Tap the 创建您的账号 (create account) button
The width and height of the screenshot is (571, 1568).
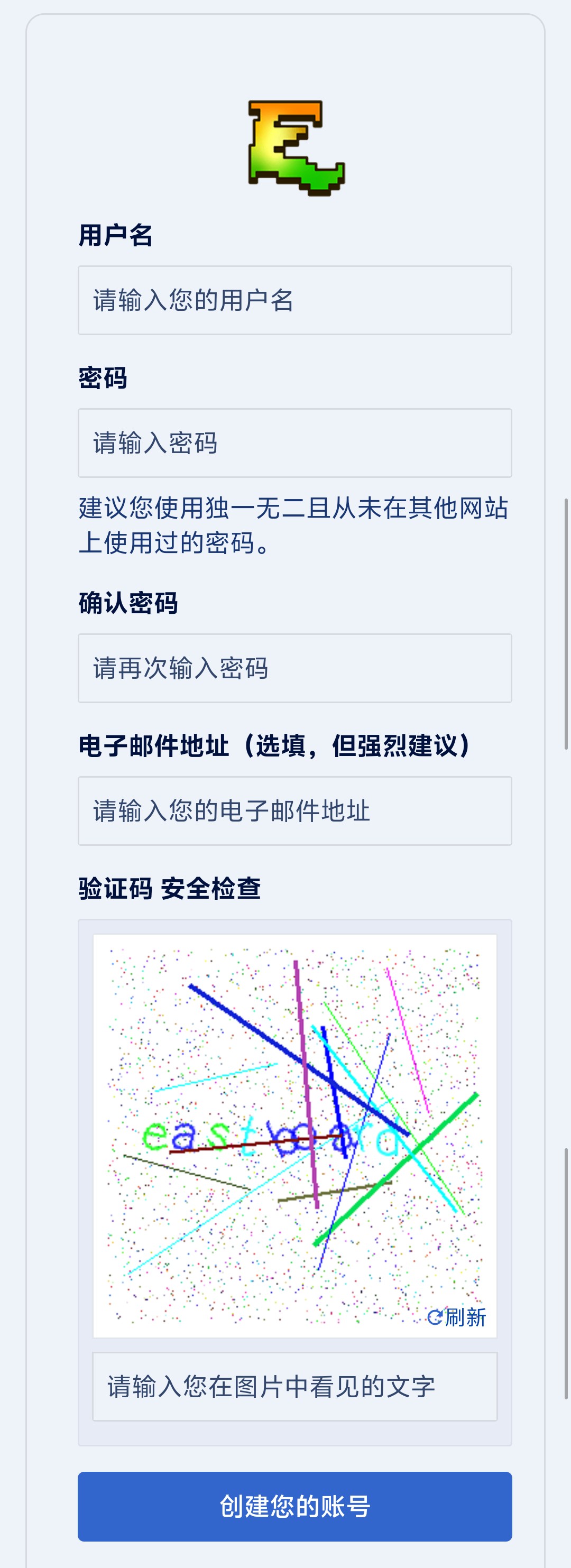pos(294,1507)
